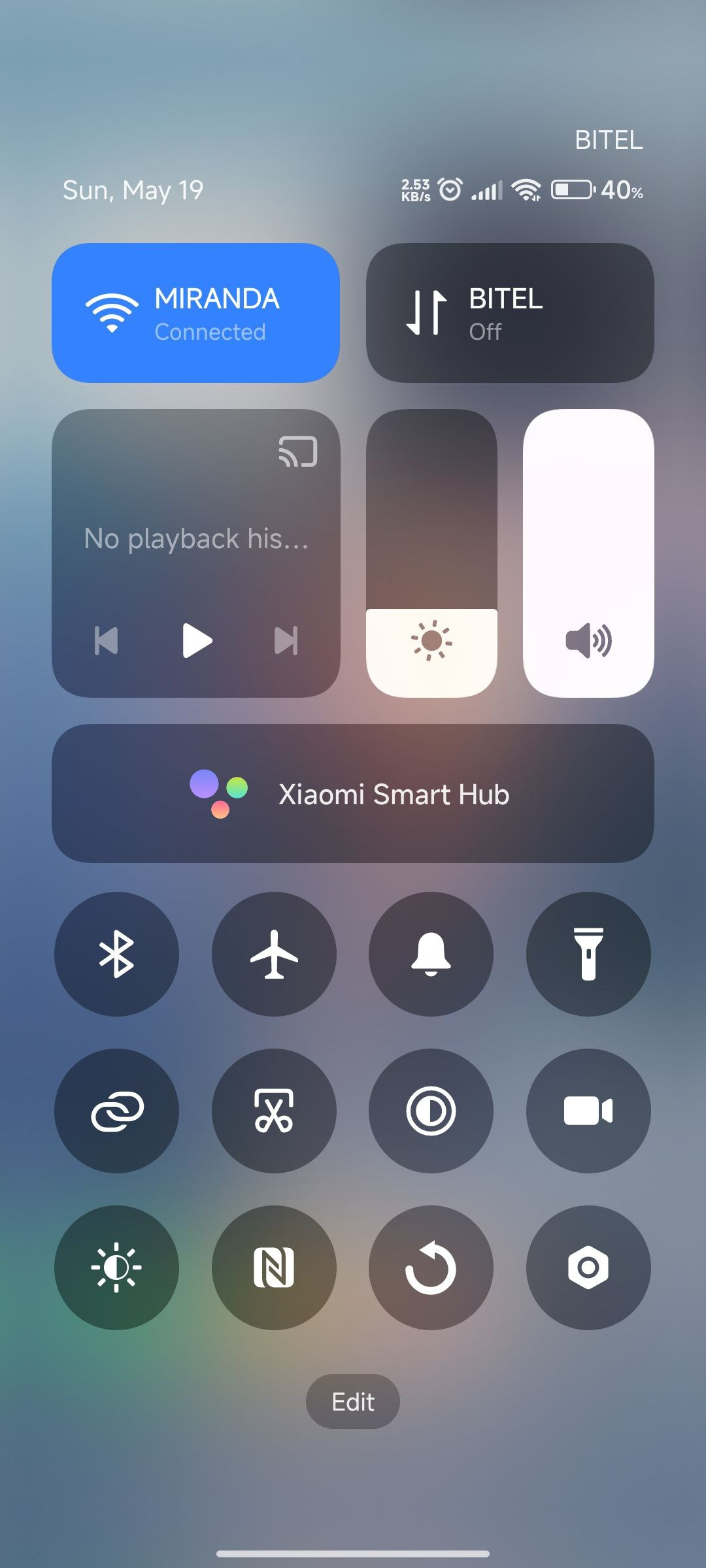Turn on Bluetooth

pyautogui.click(x=116, y=954)
